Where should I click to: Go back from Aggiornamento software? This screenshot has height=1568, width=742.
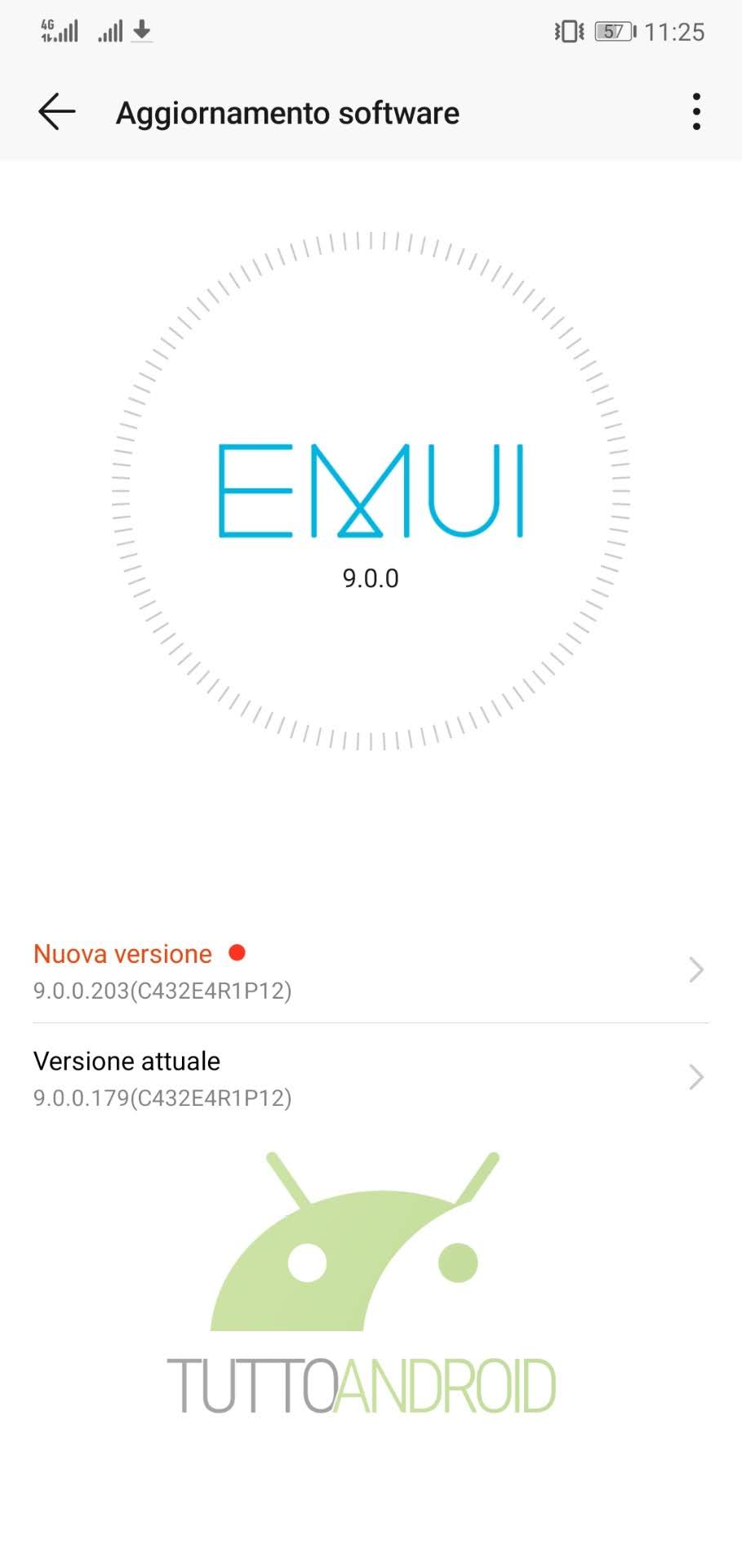coord(56,112)
